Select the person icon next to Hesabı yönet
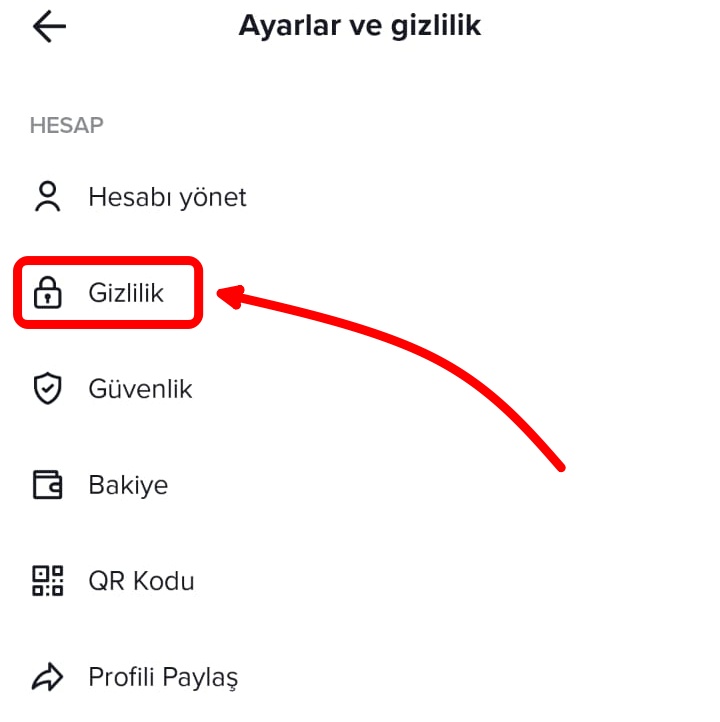Screen dimensions: 720x722 [x=47, y=197]
